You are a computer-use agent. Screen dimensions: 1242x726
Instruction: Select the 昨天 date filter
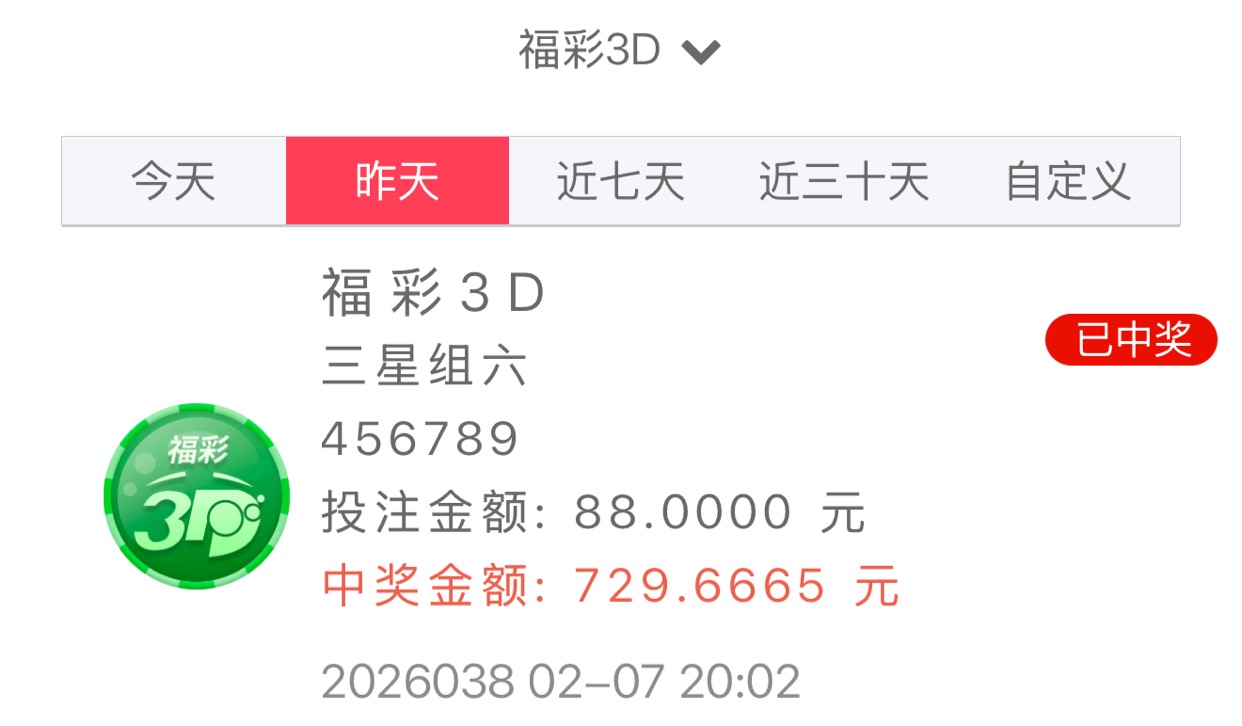[x=397, y=181]
